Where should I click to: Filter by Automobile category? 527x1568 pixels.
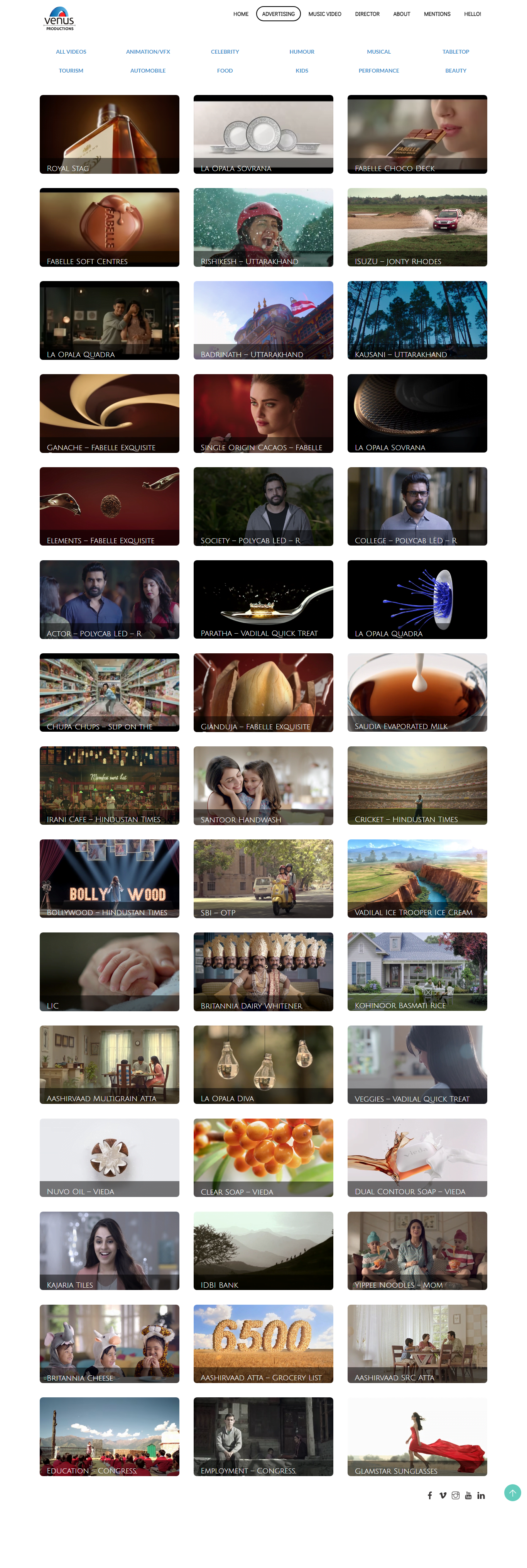[x=148, y=71]
